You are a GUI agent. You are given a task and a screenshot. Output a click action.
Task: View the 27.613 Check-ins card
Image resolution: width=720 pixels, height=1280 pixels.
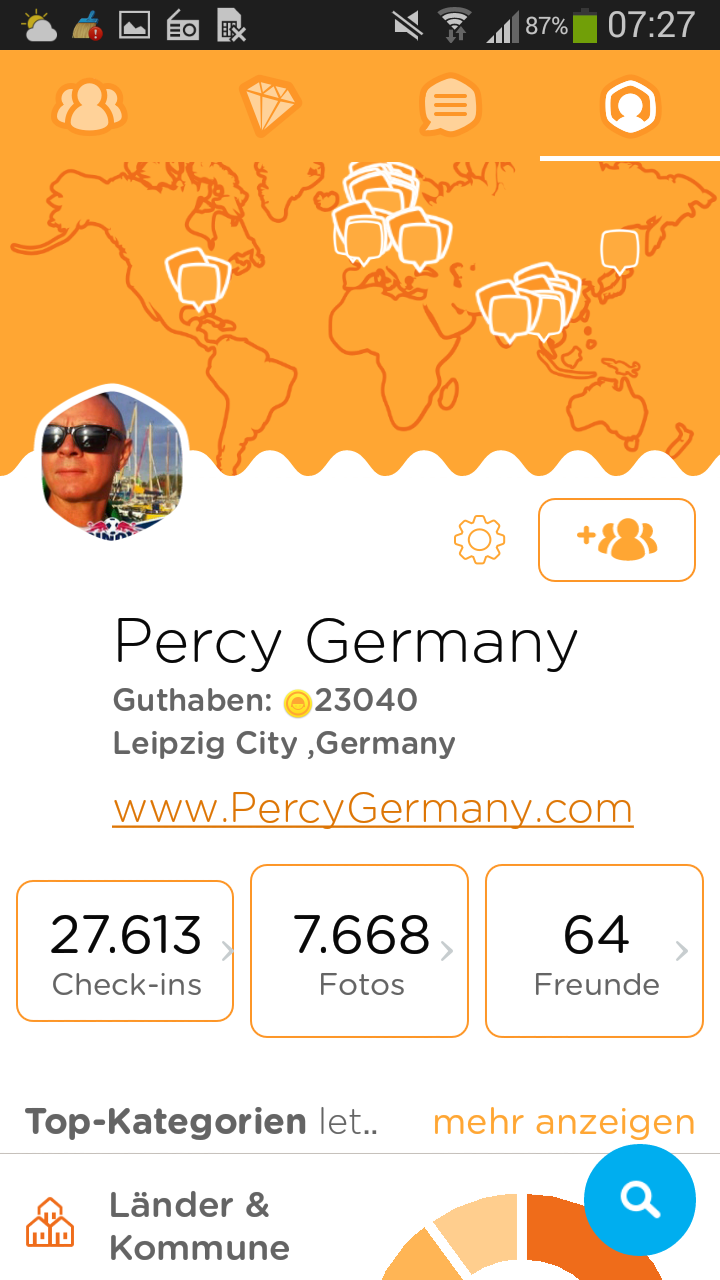[x=125, y=951]
